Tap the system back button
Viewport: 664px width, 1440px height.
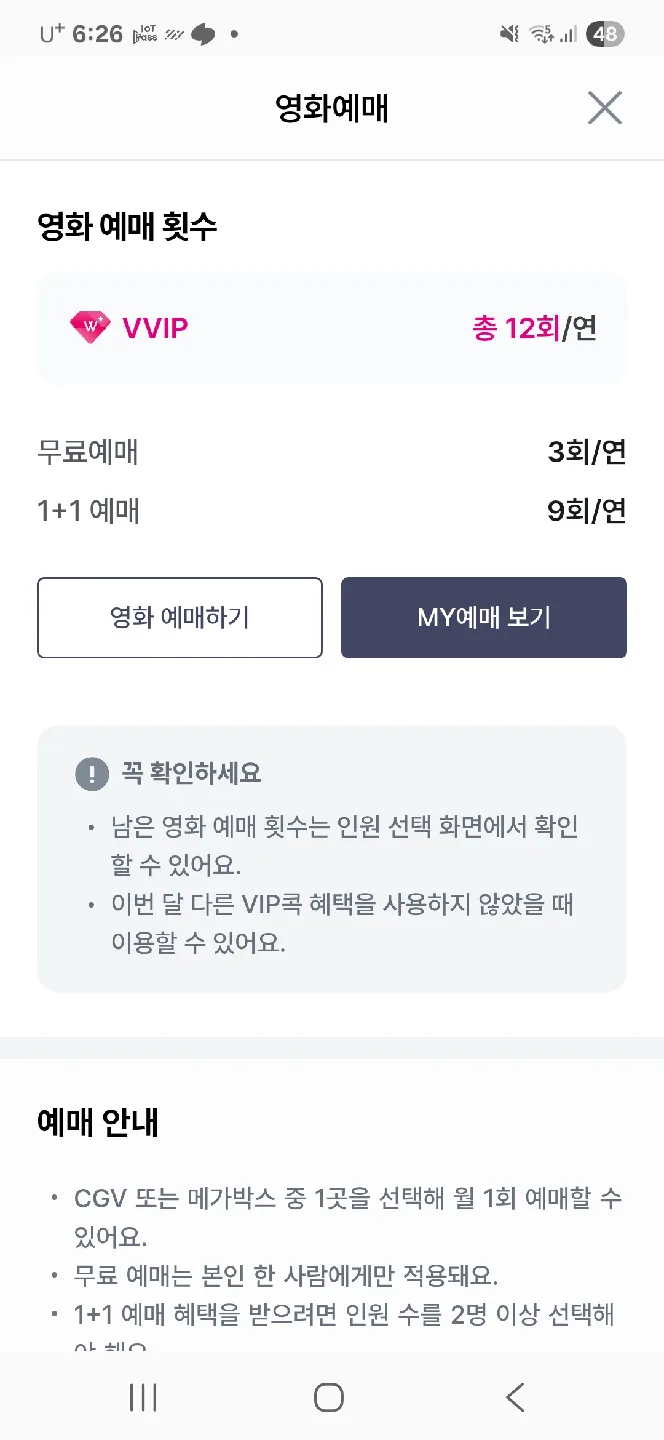coord(515,1397)
